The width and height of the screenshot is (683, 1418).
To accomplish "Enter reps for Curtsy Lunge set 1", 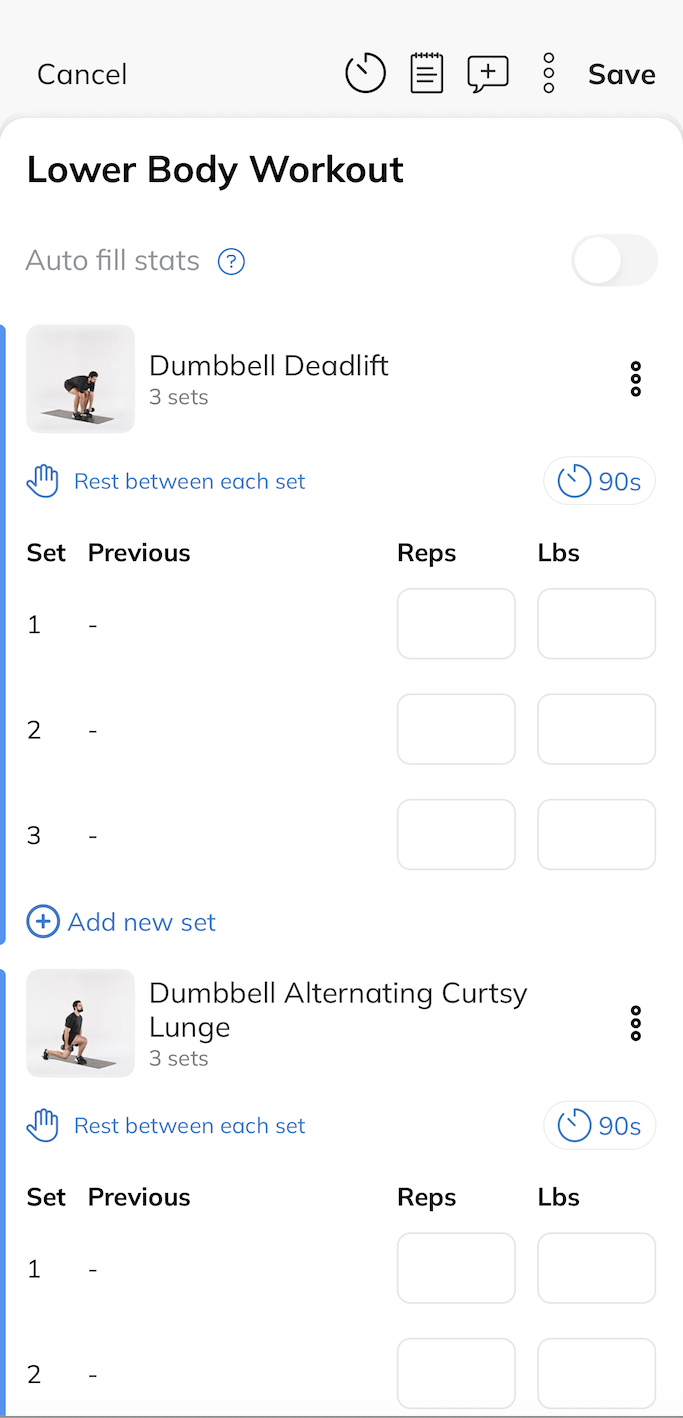I will (x=456, y=1268).
